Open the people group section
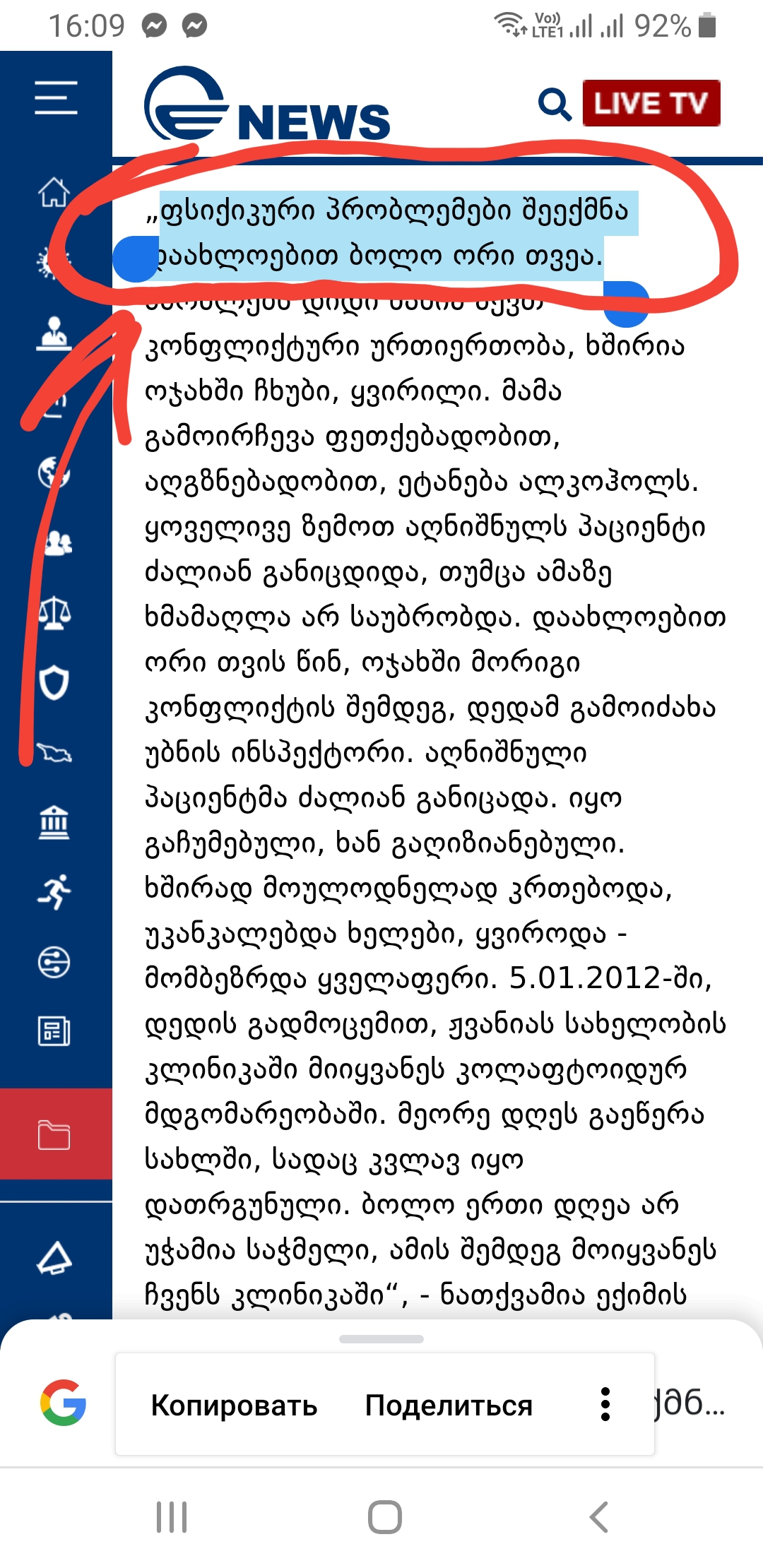 (57, 543)
